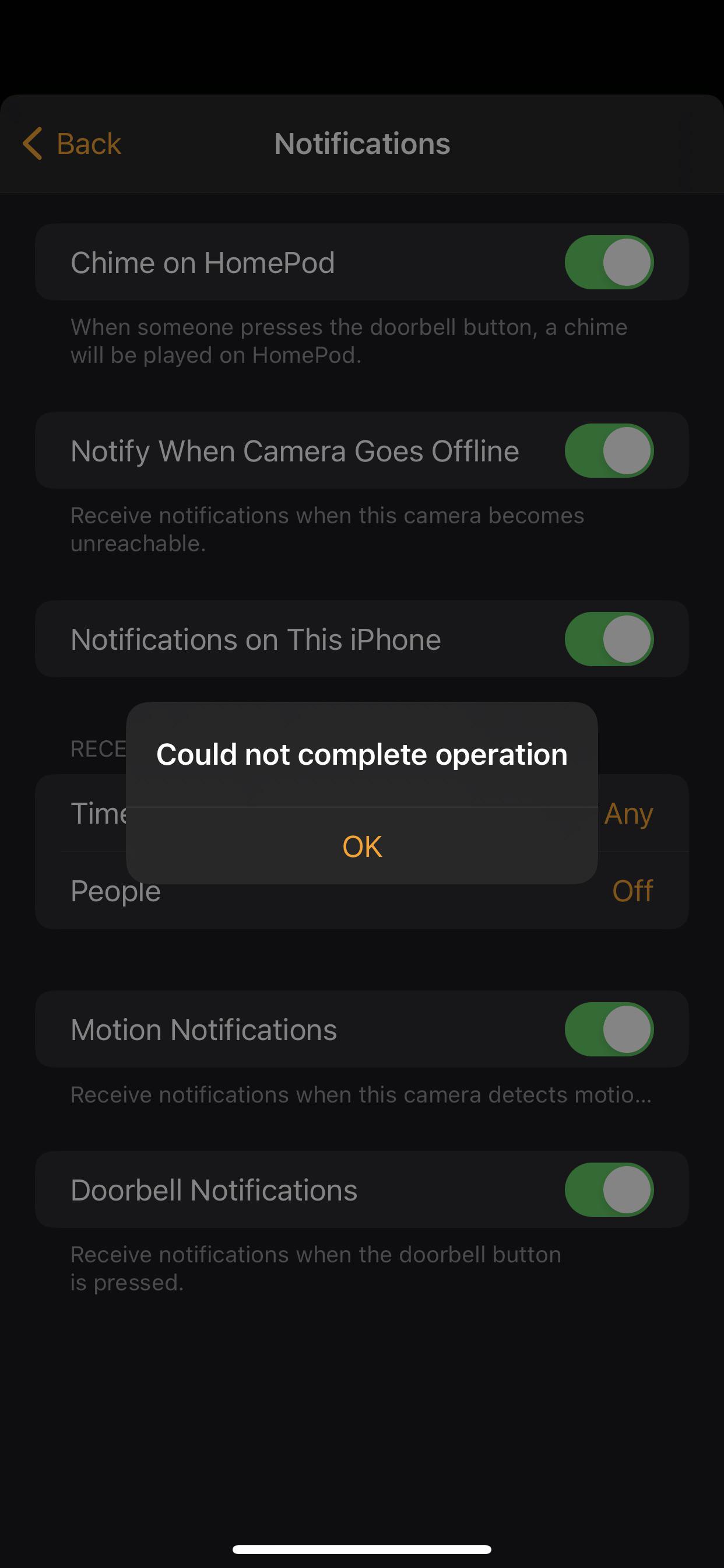Go back from Notifications screen
Viewport: 724px width, 1568px height.
tap(72, 143)
